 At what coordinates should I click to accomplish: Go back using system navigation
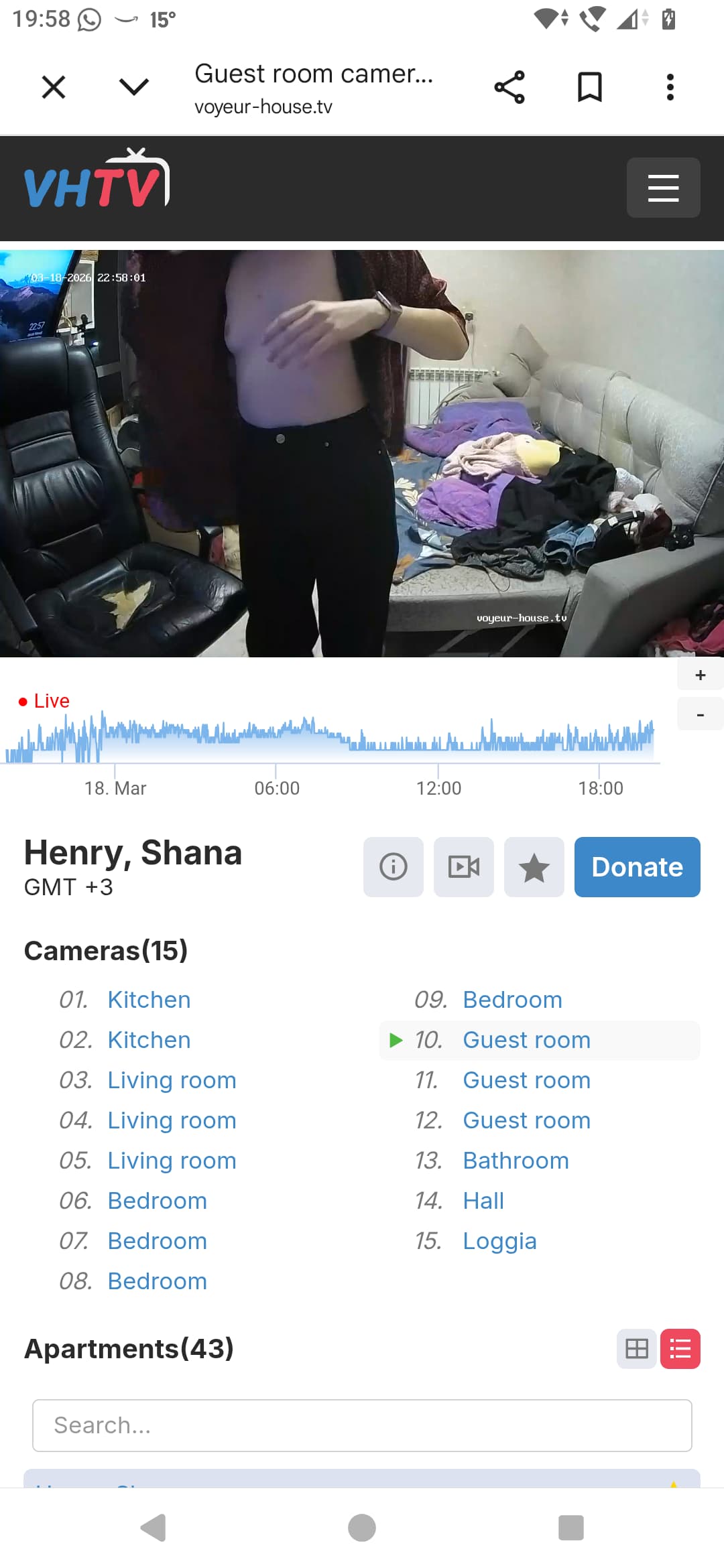tap(154, 1528)
